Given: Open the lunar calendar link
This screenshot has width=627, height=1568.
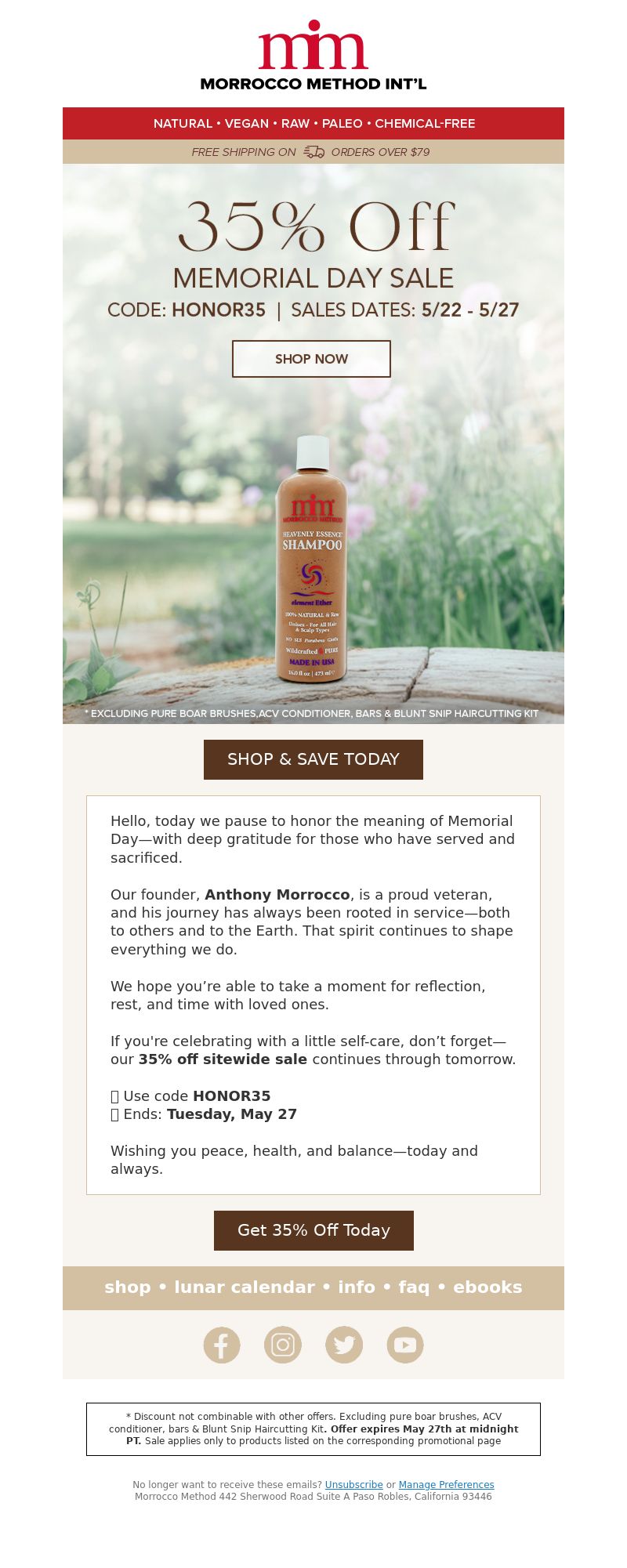Looking at the screenshot, I should 245,1287.
